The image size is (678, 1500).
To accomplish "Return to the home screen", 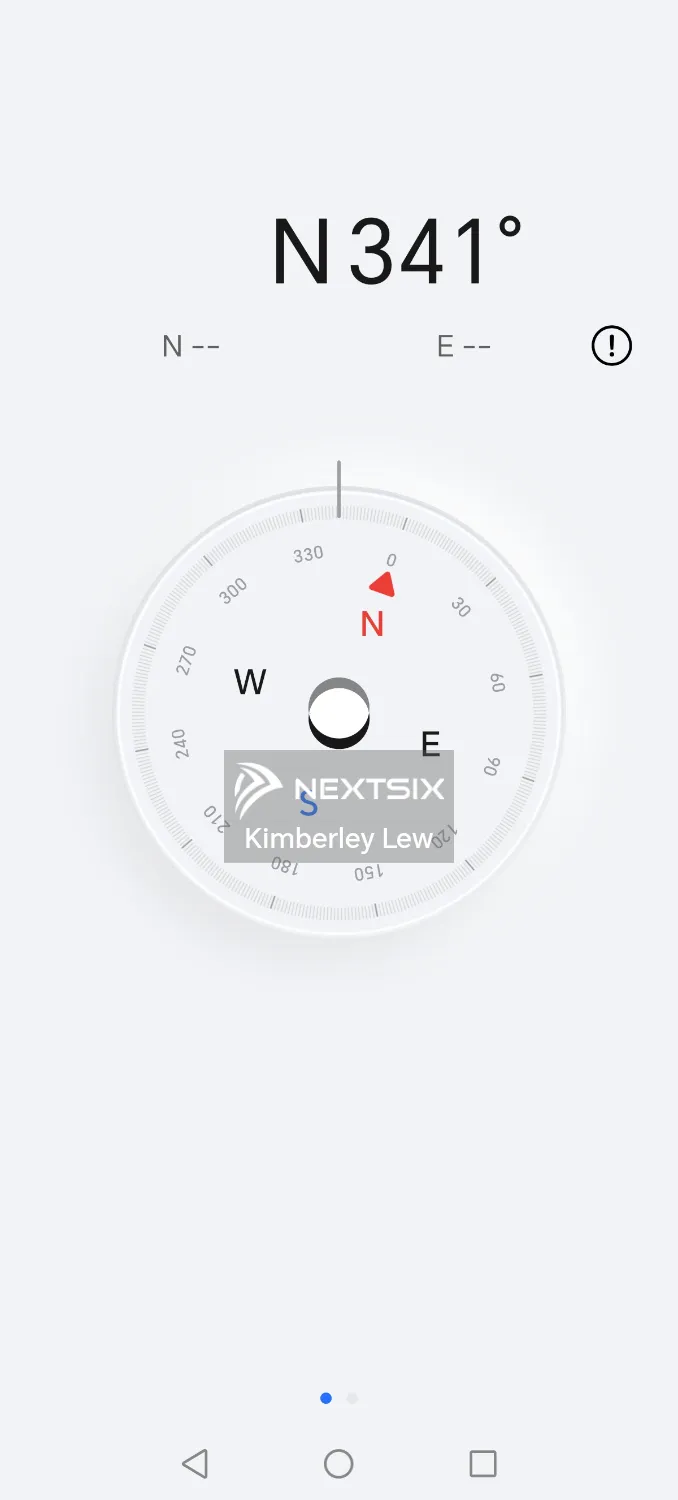I will click(339, 1464).
